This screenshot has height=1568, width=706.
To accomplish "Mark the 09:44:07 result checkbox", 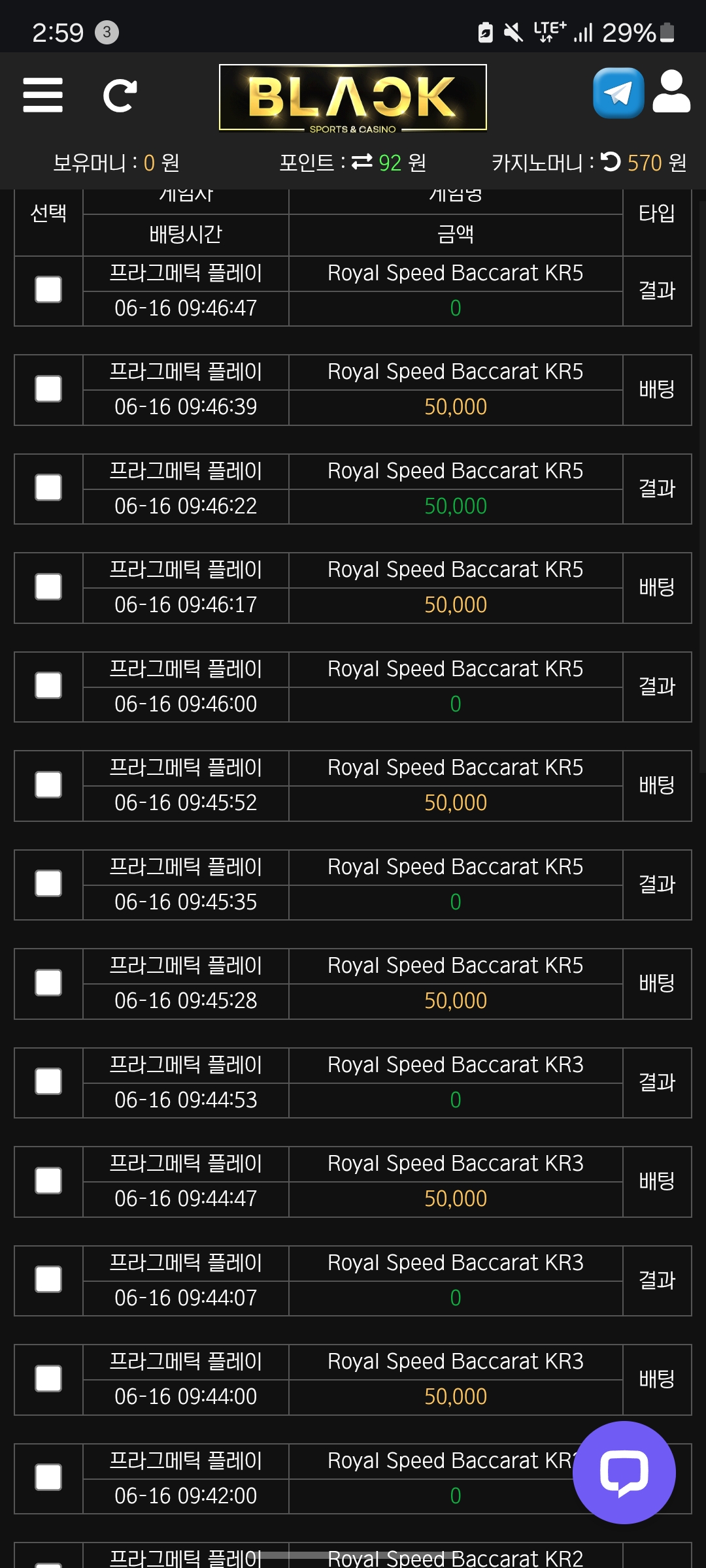I will 48,1279.
